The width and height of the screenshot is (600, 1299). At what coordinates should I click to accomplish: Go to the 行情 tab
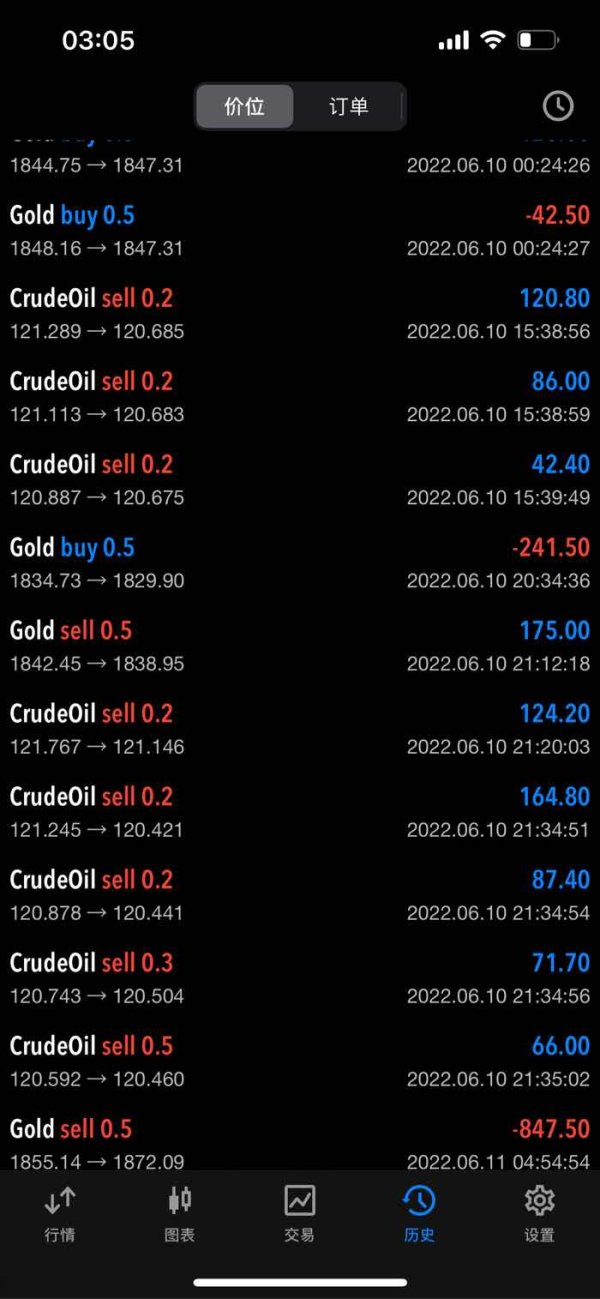click(60, 1214)
